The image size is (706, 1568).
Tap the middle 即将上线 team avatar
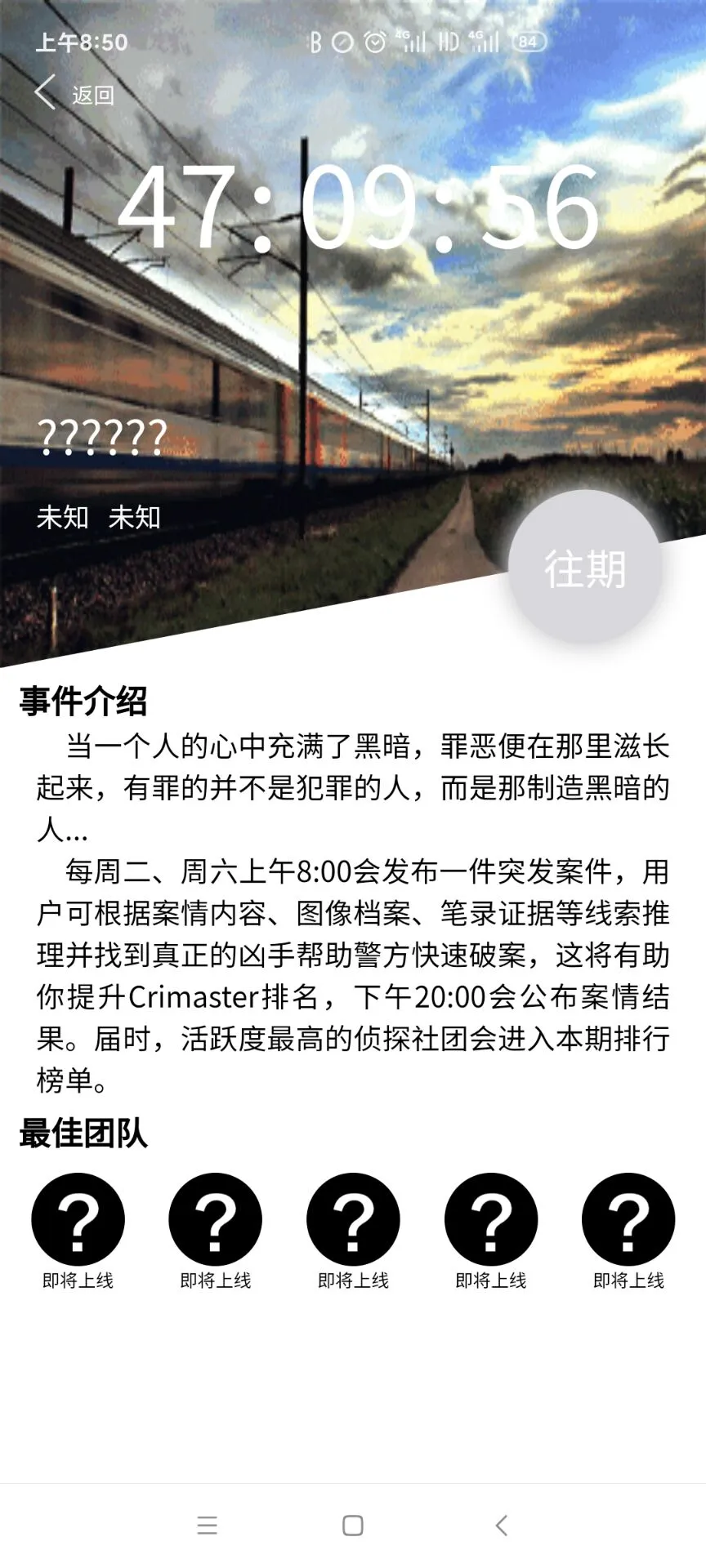(353, 1218)
